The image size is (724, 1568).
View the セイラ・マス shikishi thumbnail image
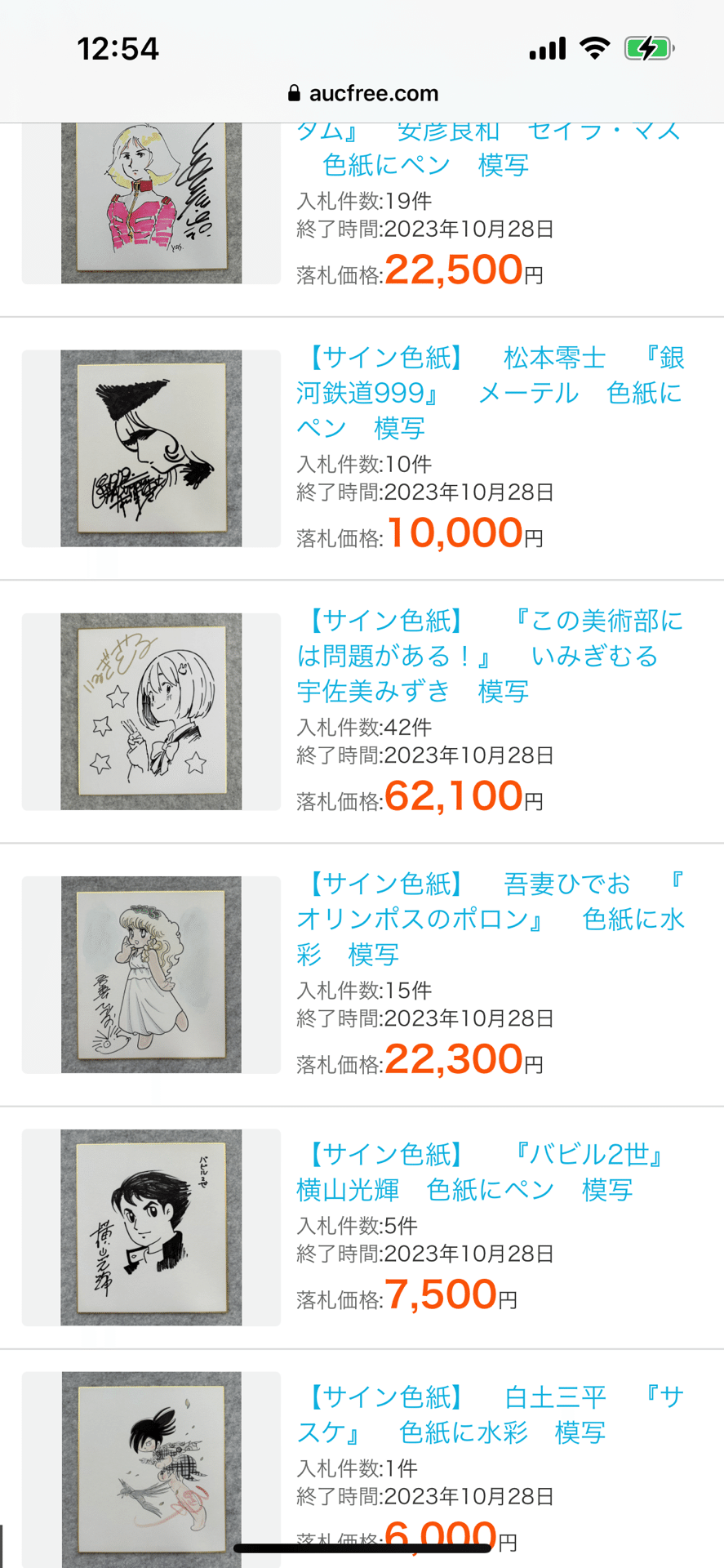(x=151, y=203)
